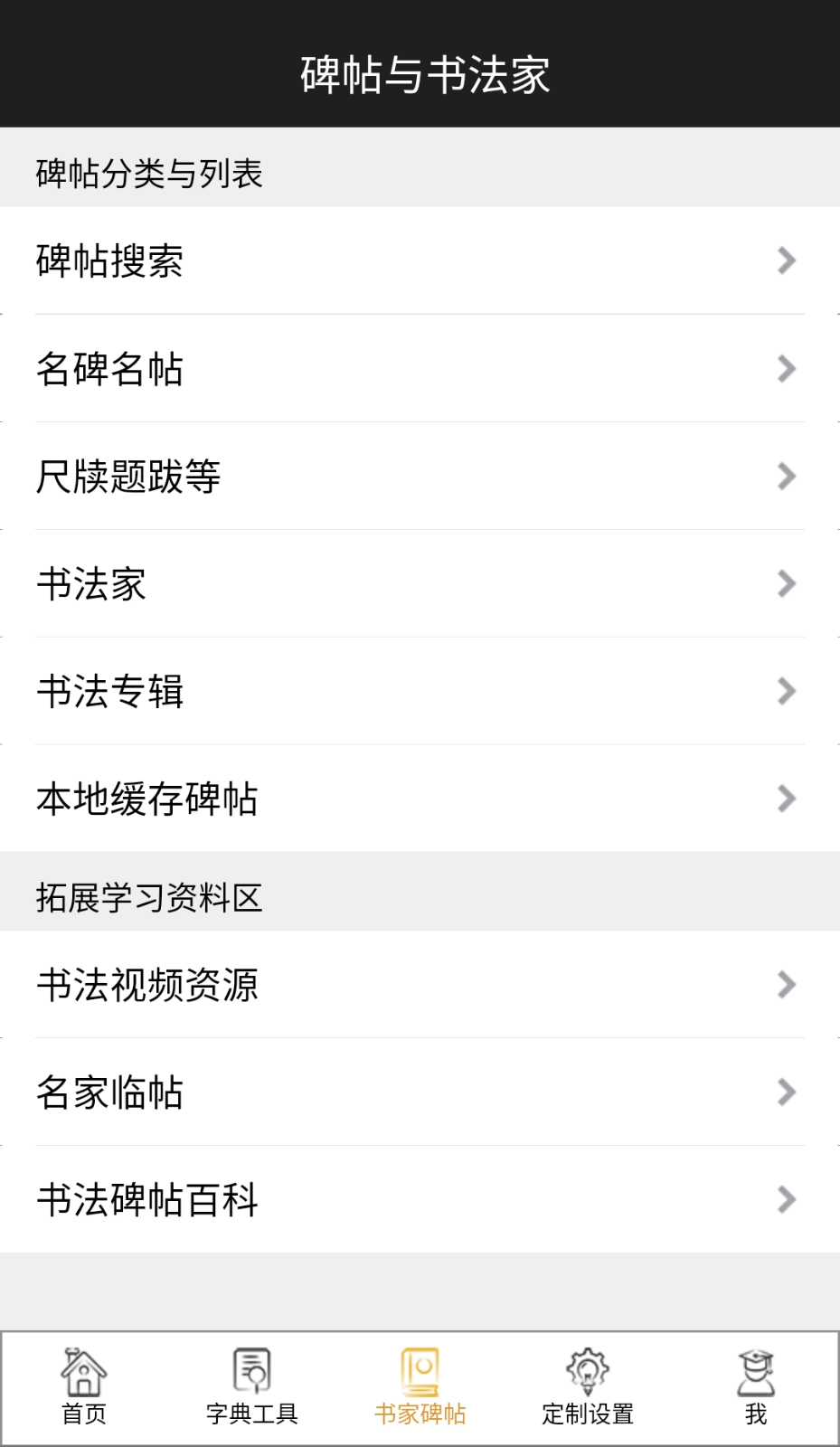Select the 书家碑帖 book icon tab
This screenshot has width=840, height=1447.
[419, 1368]
